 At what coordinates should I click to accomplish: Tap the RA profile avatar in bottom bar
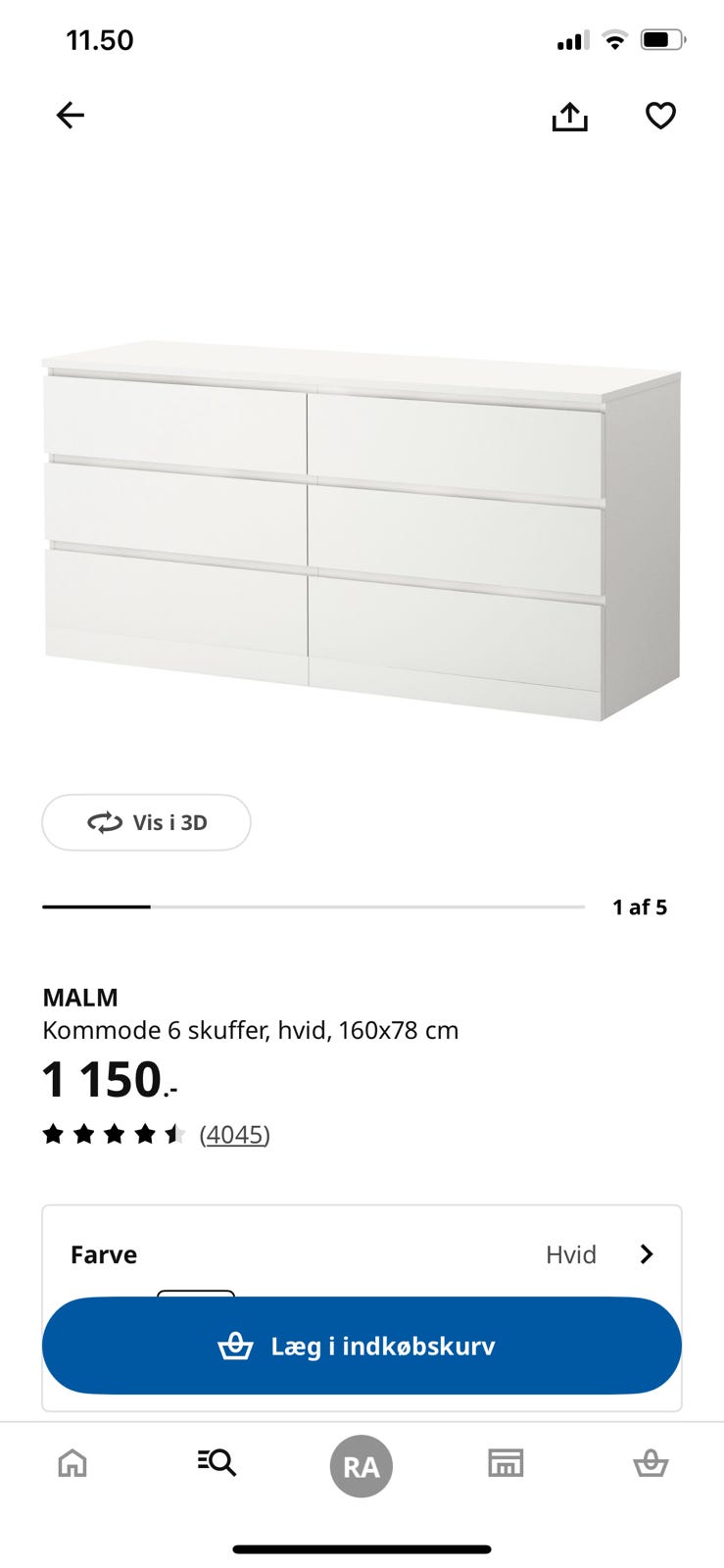362,1467
